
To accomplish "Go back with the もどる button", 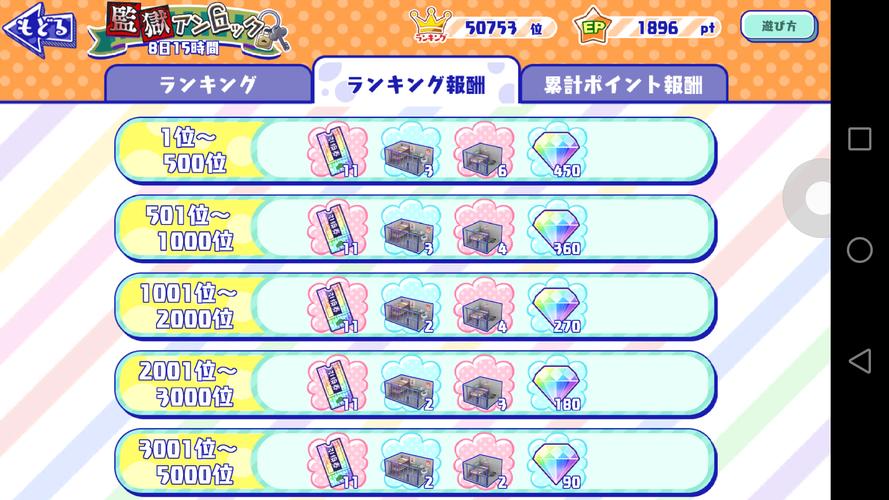I will 40,28.
